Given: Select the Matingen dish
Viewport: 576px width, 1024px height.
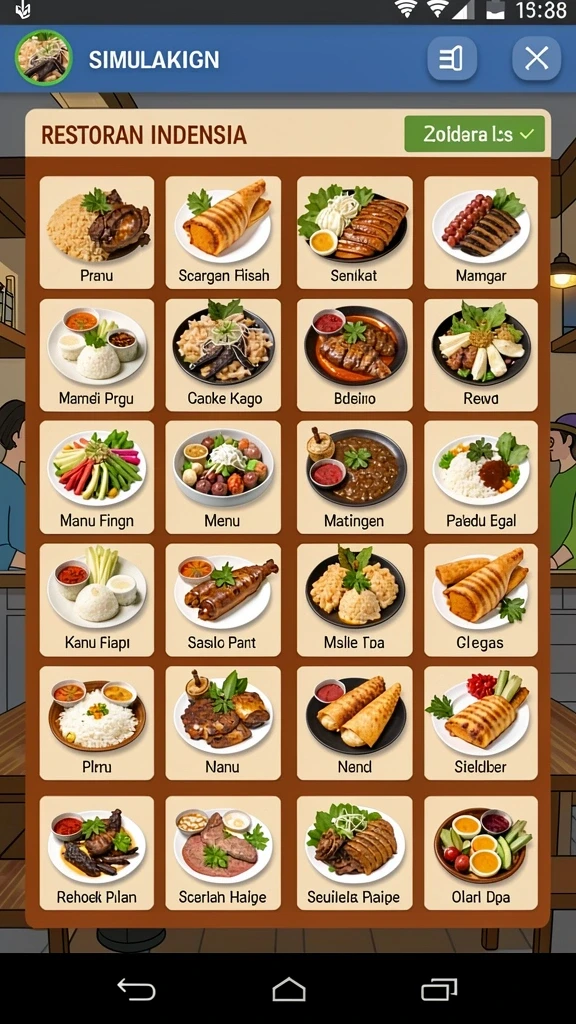Looking at the screenshot, I should [355, 477].
